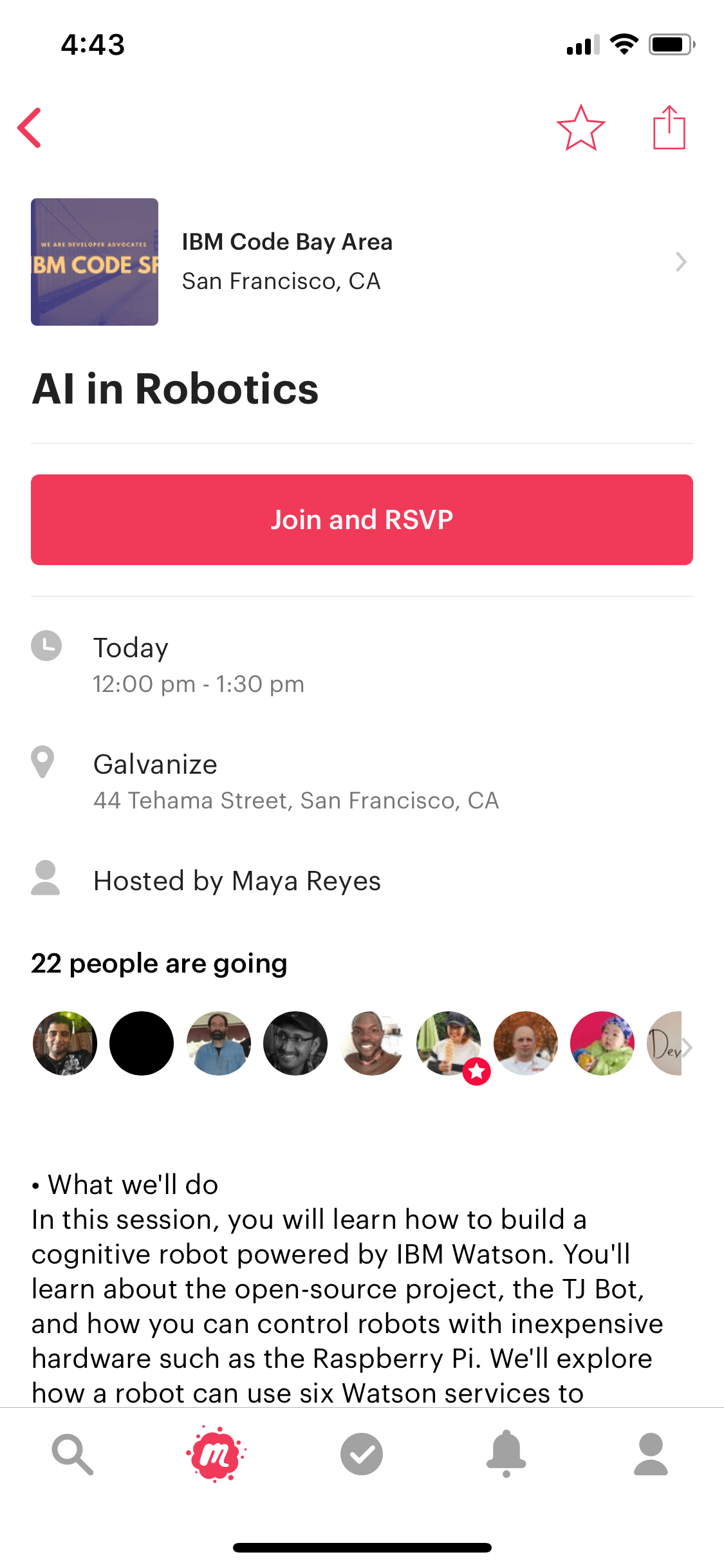Viewport: 724px width, 1568px height.
Task: Open the checkmark events tab
Action: [x=362, y=1454]
